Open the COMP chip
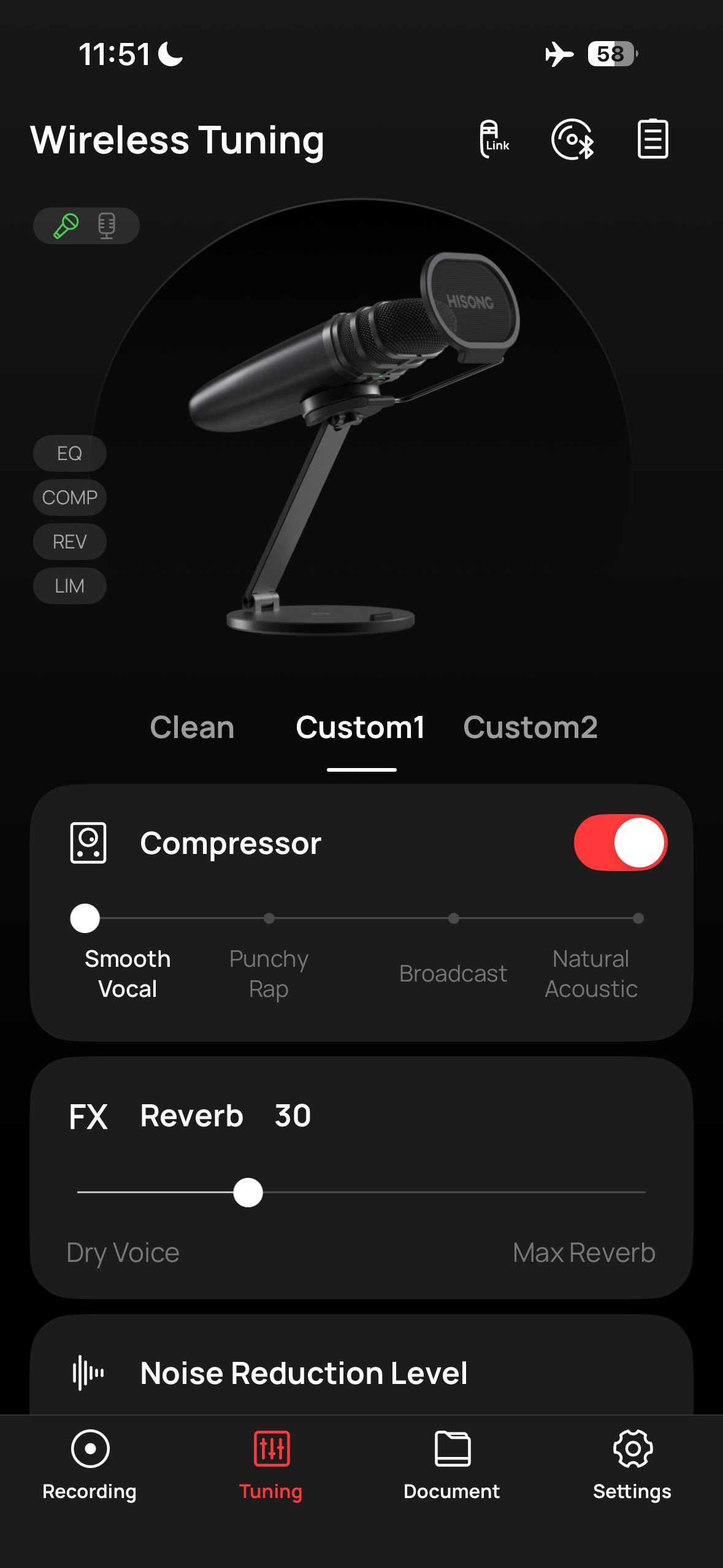This screenshot has height=1568, width=723. 69,498
